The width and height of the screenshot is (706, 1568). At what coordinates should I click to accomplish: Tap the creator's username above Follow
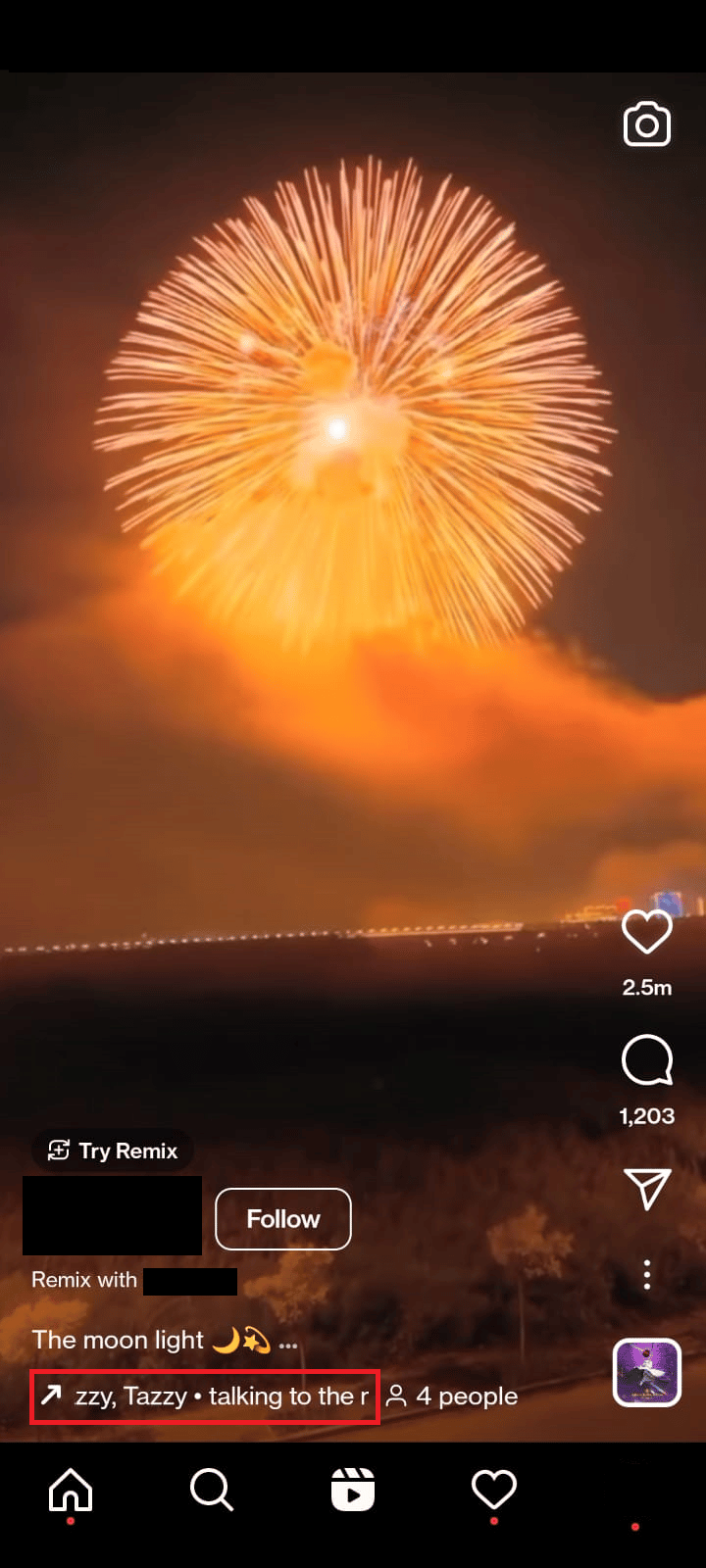[x=112, y=1215]
